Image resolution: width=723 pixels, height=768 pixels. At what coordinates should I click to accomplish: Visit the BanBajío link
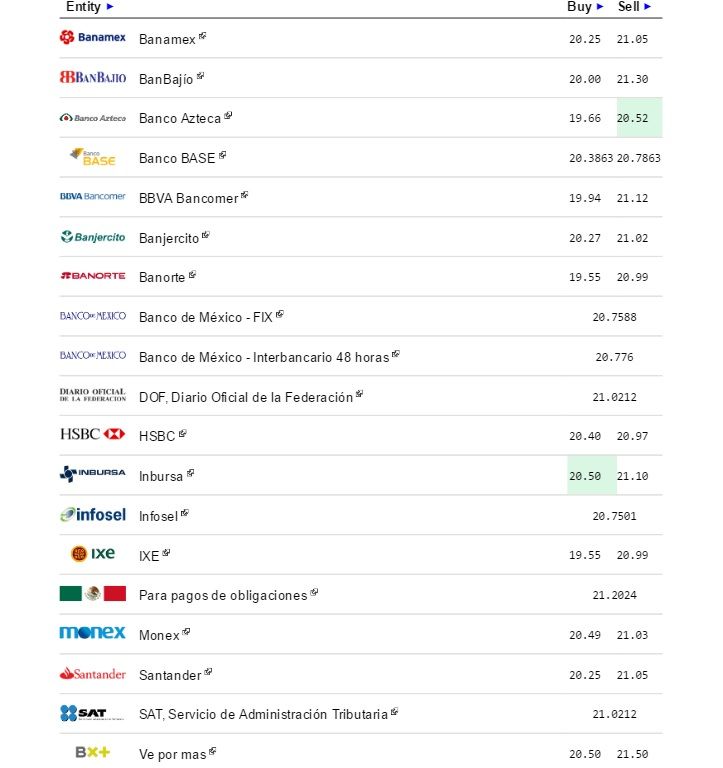[166, 79]
